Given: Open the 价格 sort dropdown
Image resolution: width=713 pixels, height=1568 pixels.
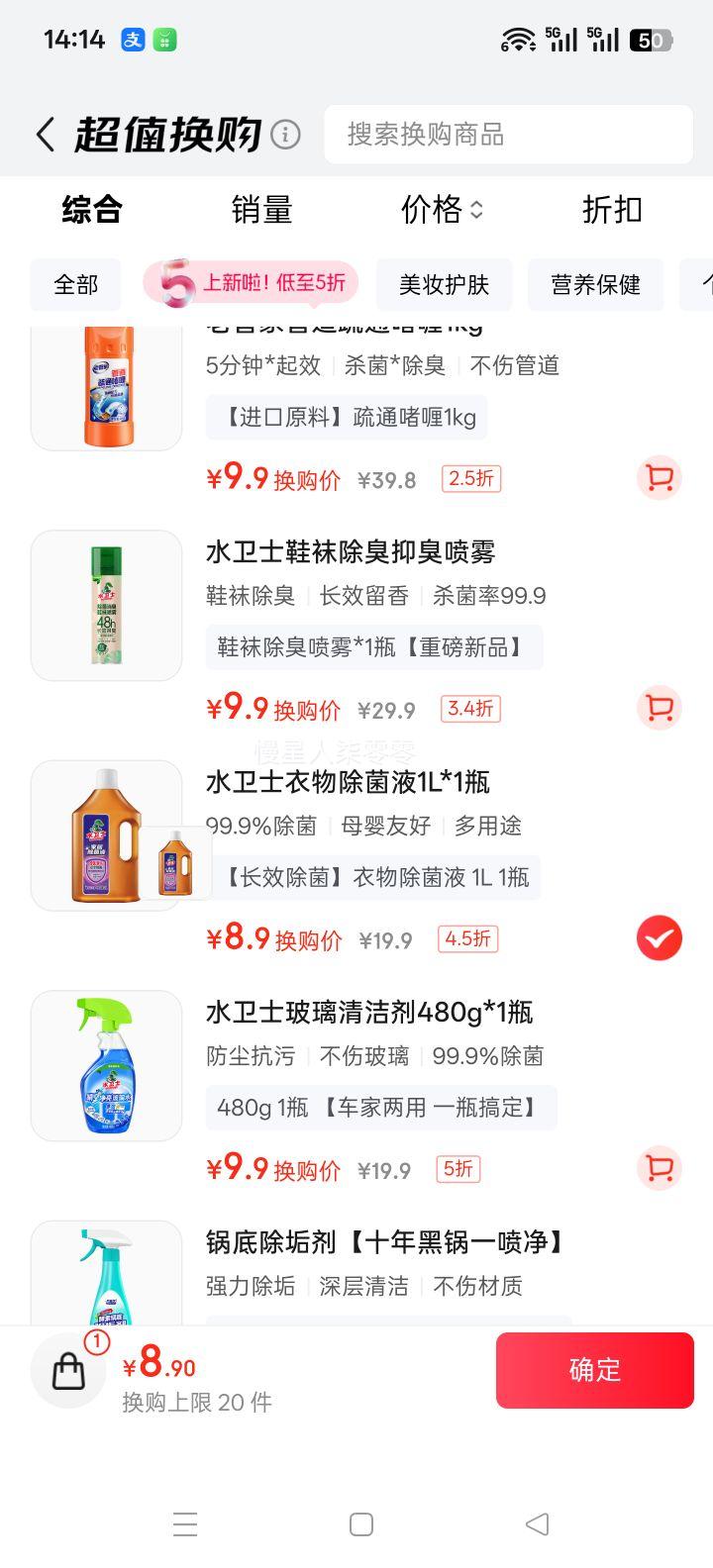Looking at the screenshot, I should coord(442,210).
